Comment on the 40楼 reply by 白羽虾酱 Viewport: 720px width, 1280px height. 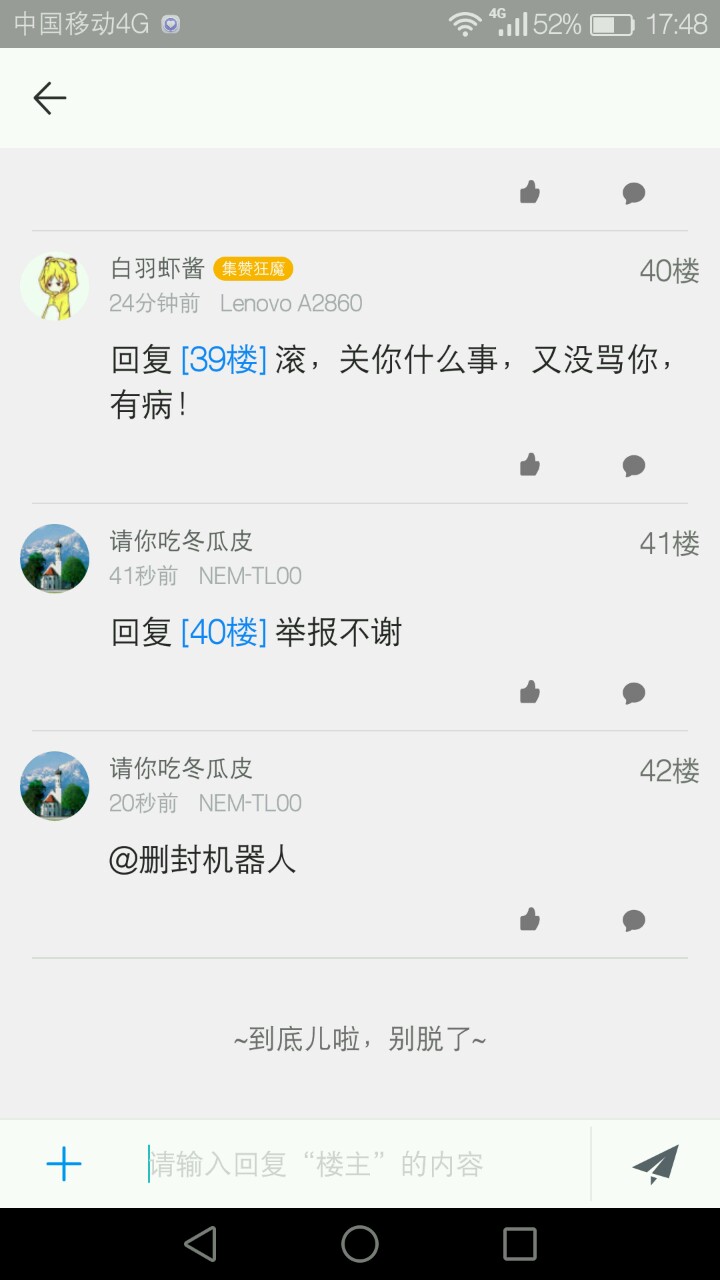click(634, 466)
